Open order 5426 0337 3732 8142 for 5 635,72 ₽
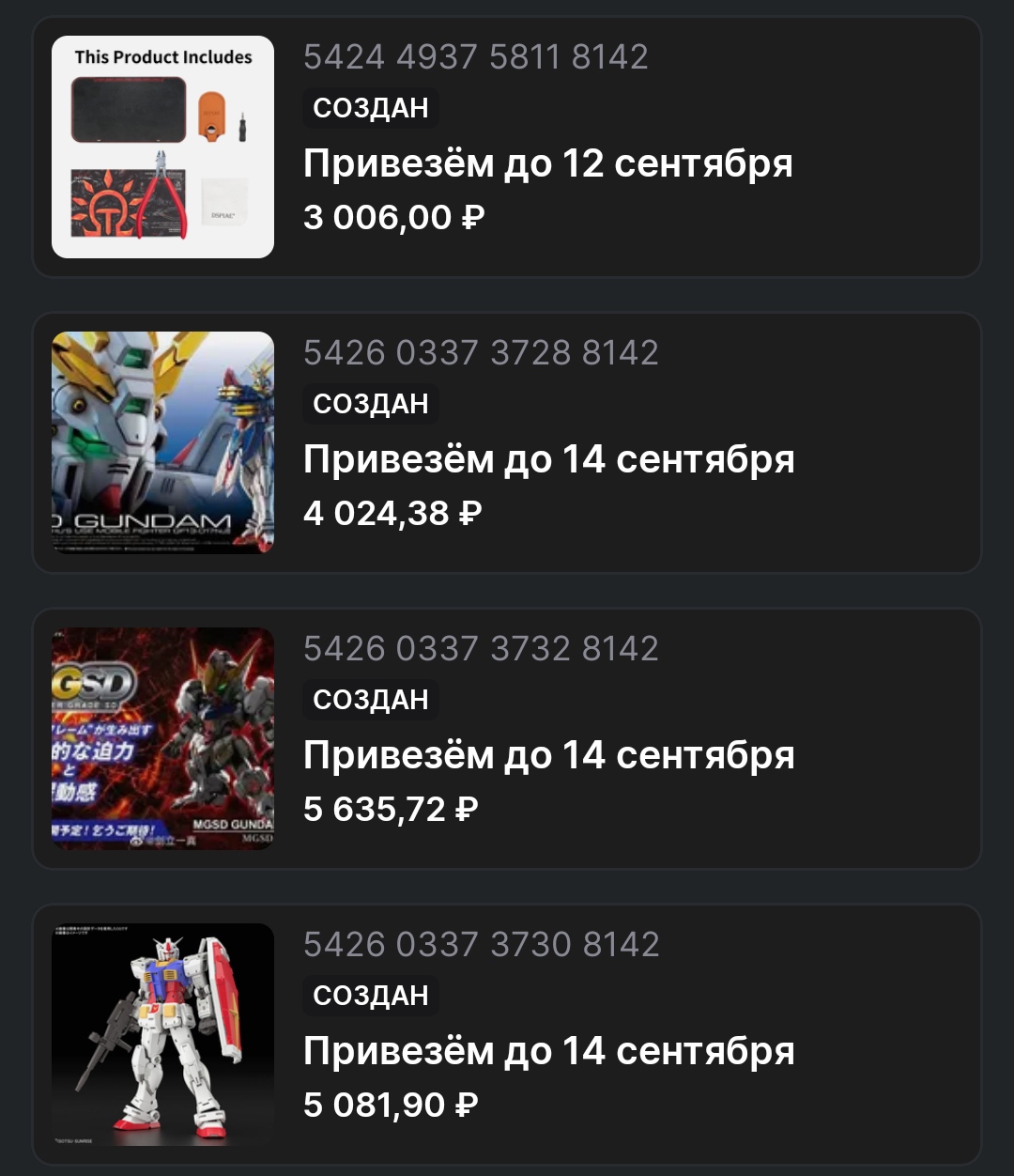The width and height of the screenshot is (1014, 1176). (x=507, y=738)
